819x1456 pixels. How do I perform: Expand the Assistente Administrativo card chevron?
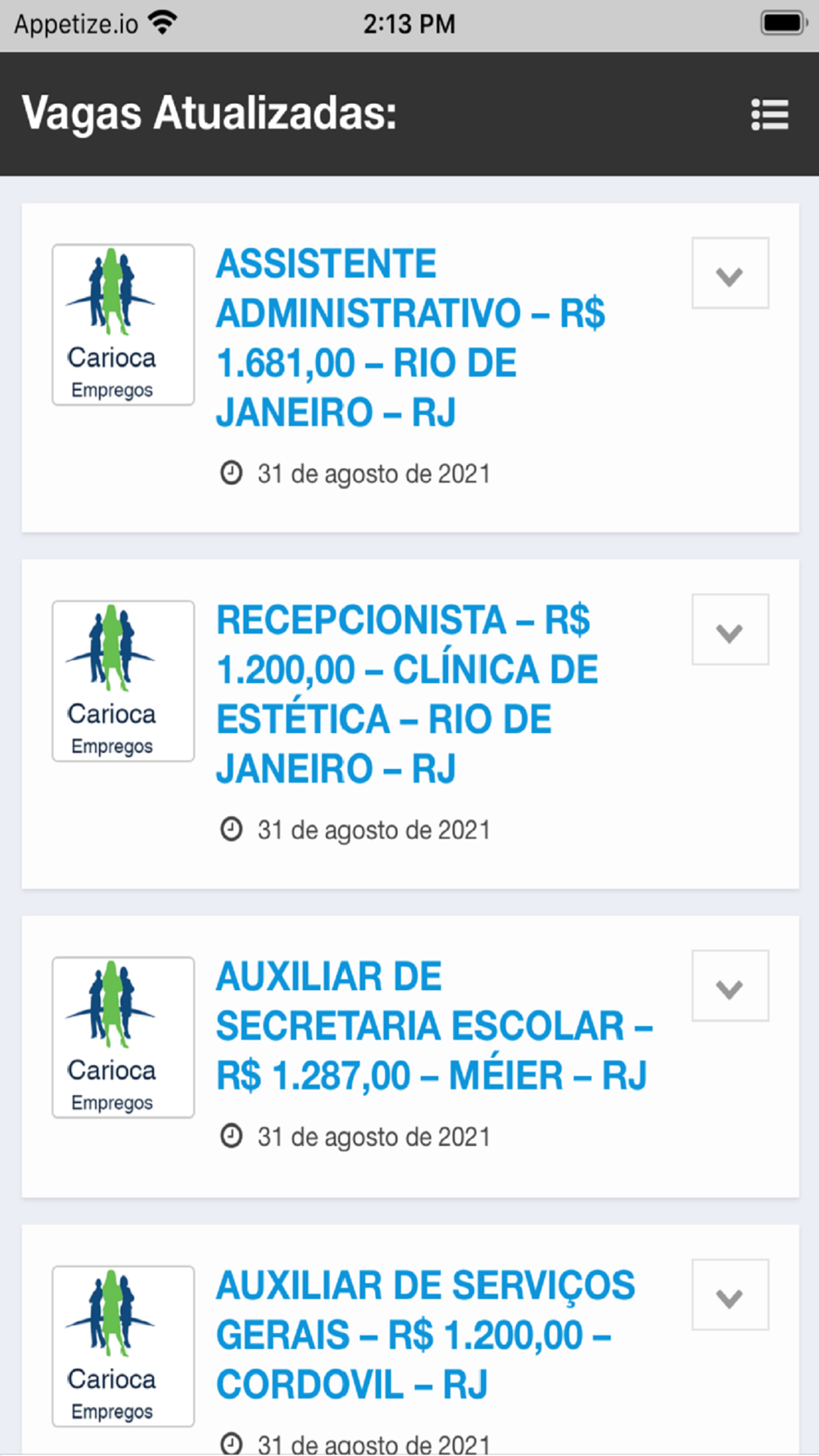(730, 274)
